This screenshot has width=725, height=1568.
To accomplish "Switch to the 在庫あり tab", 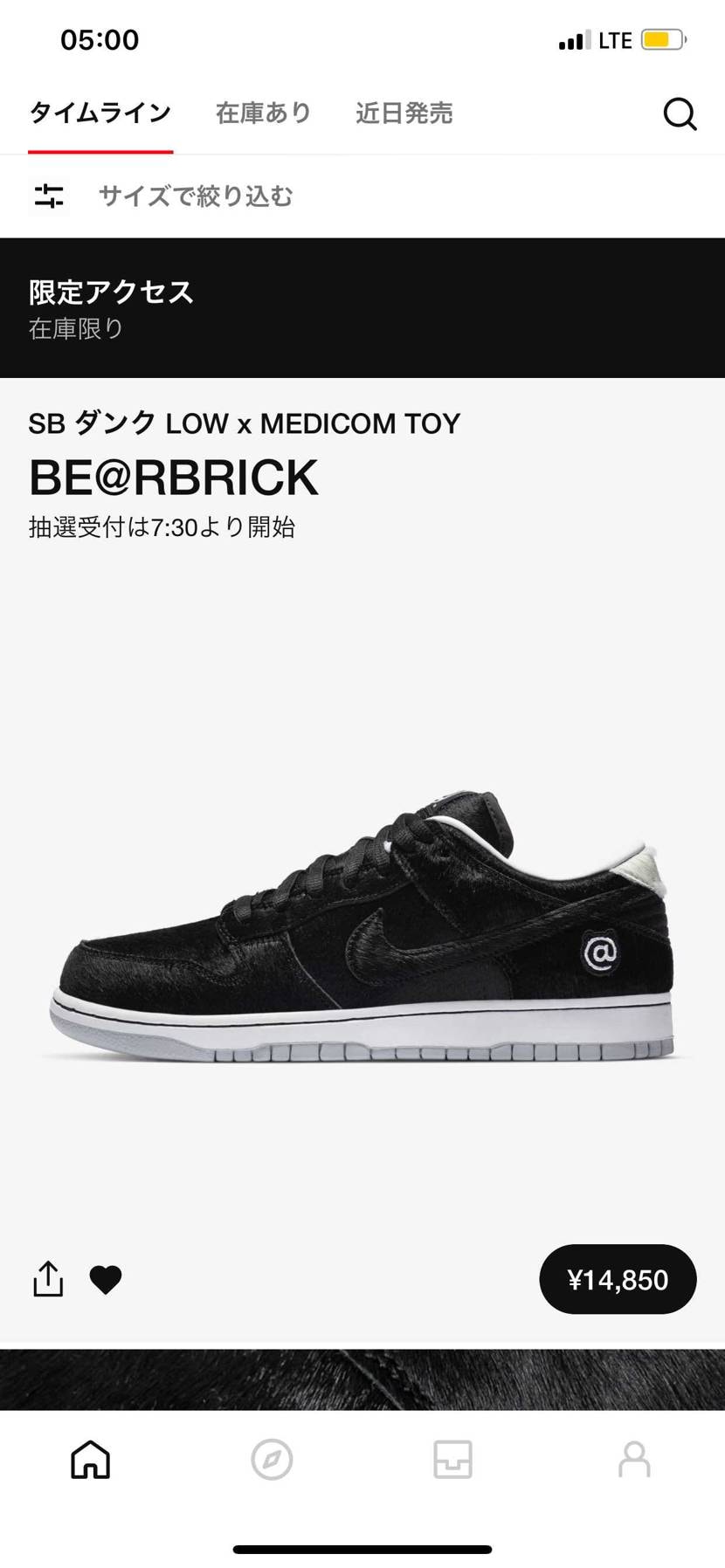I will point(263,113).
